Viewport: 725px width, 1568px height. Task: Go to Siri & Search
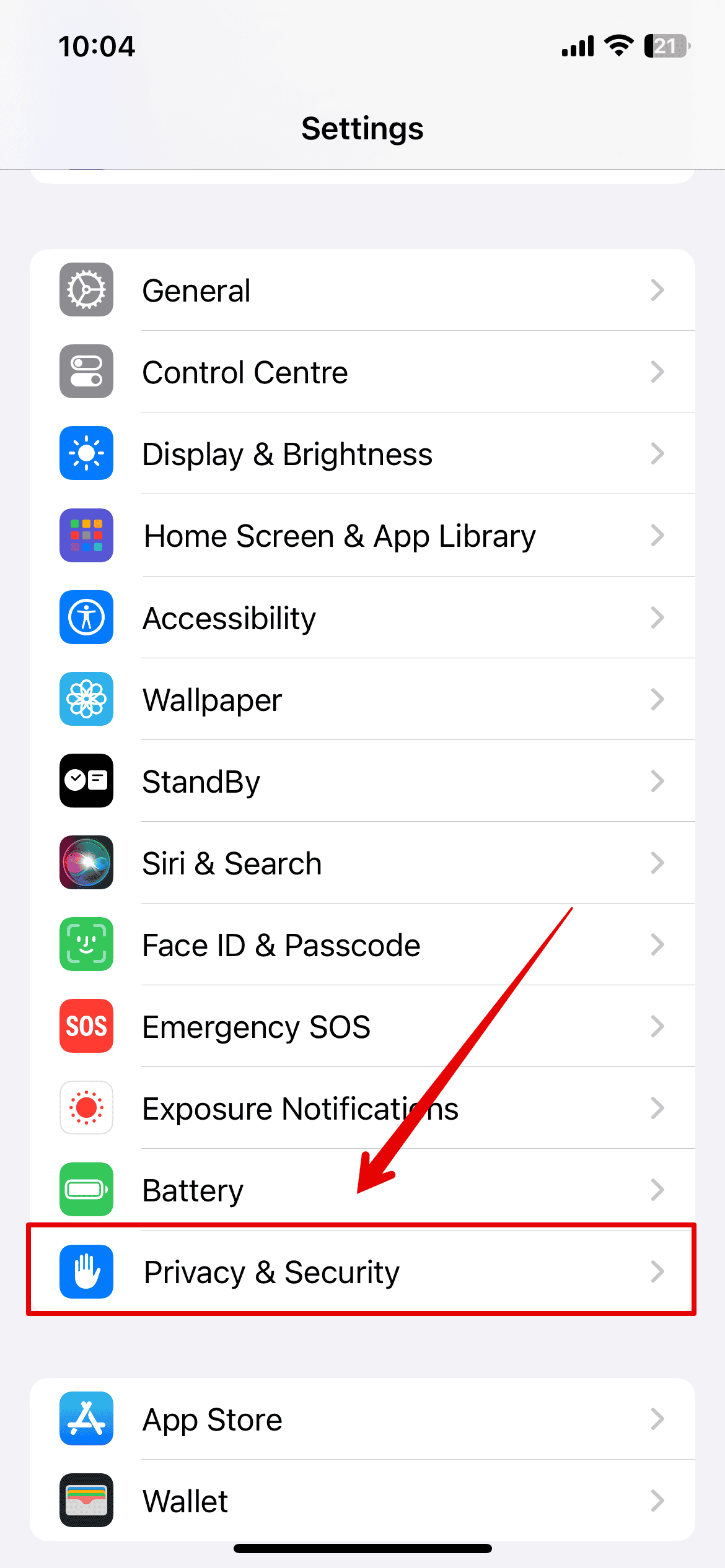coord(362,863)
